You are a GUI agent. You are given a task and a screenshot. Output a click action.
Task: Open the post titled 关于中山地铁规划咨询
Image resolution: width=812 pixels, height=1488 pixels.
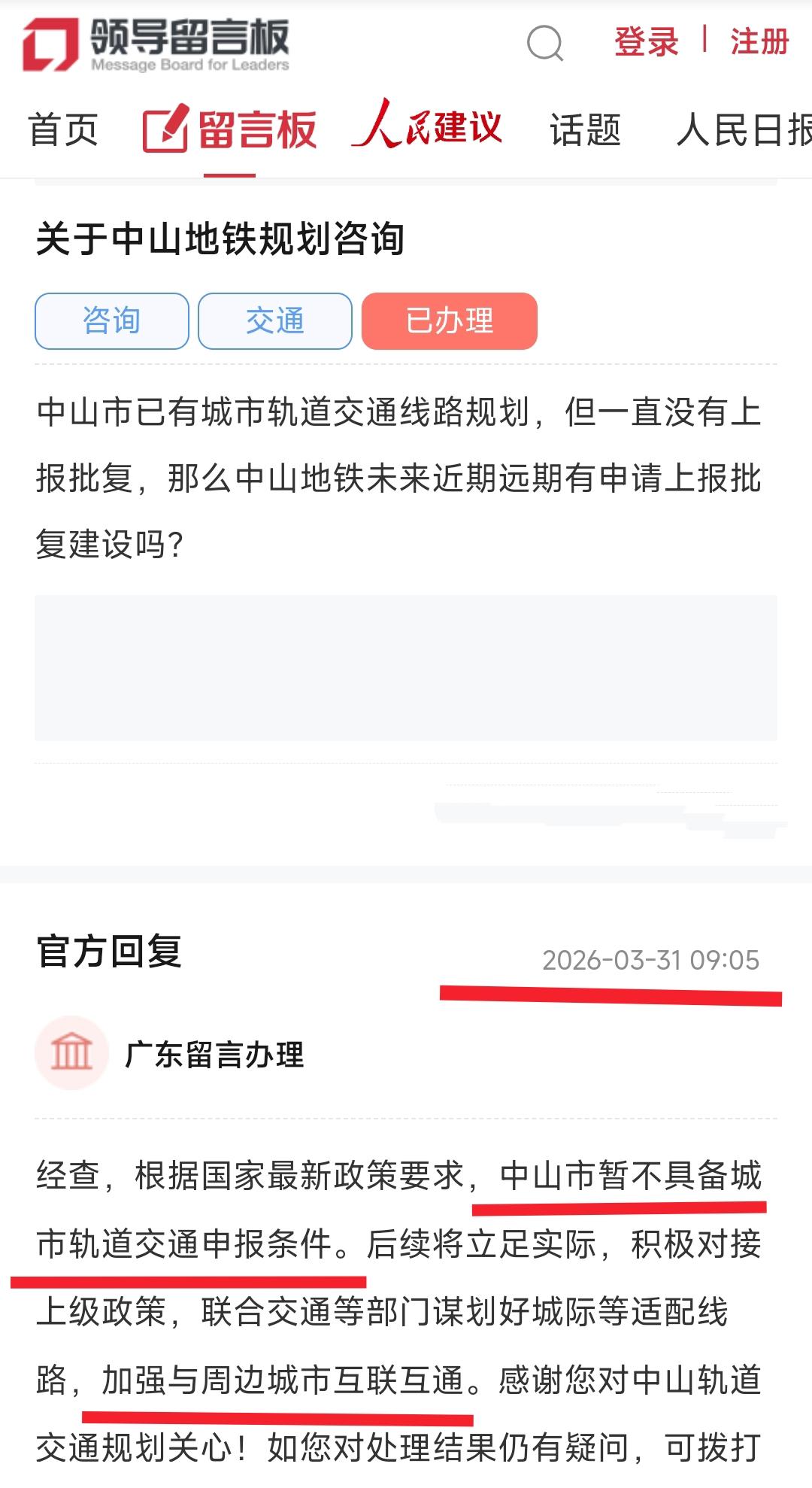coord(222,238)
